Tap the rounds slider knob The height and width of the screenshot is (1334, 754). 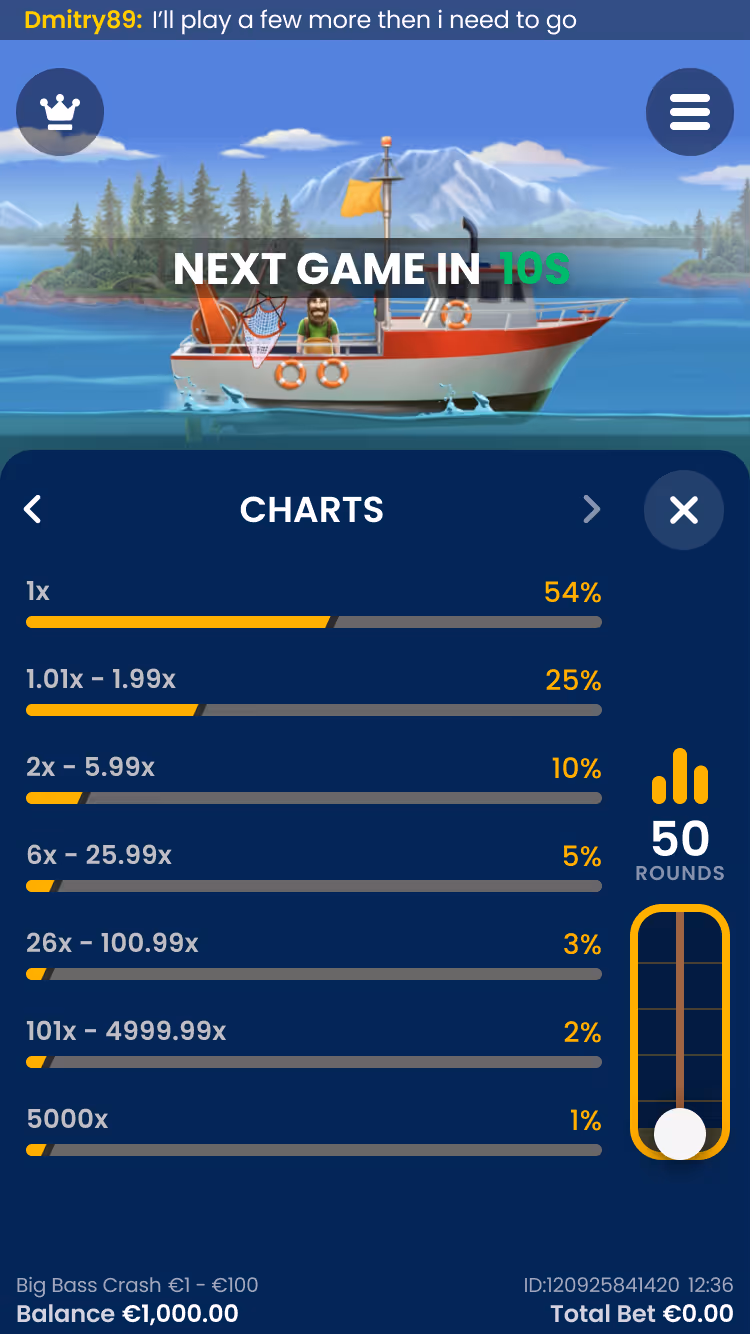point(680,1133)
